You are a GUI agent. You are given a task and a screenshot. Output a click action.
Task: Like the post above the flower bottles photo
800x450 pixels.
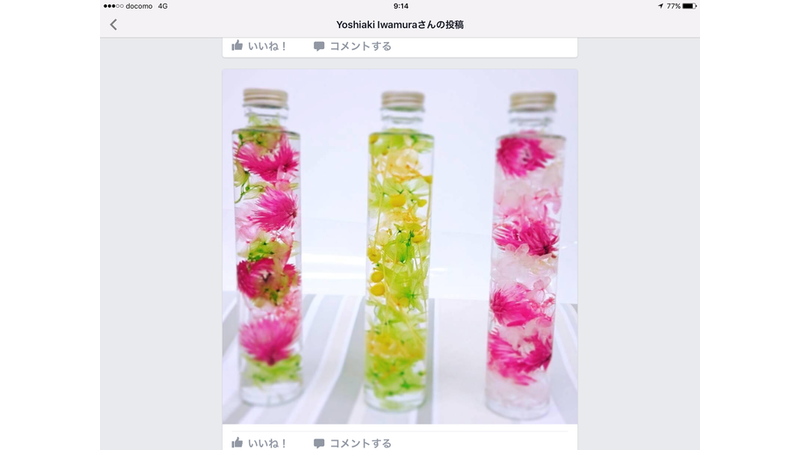[x=259, y=46]
